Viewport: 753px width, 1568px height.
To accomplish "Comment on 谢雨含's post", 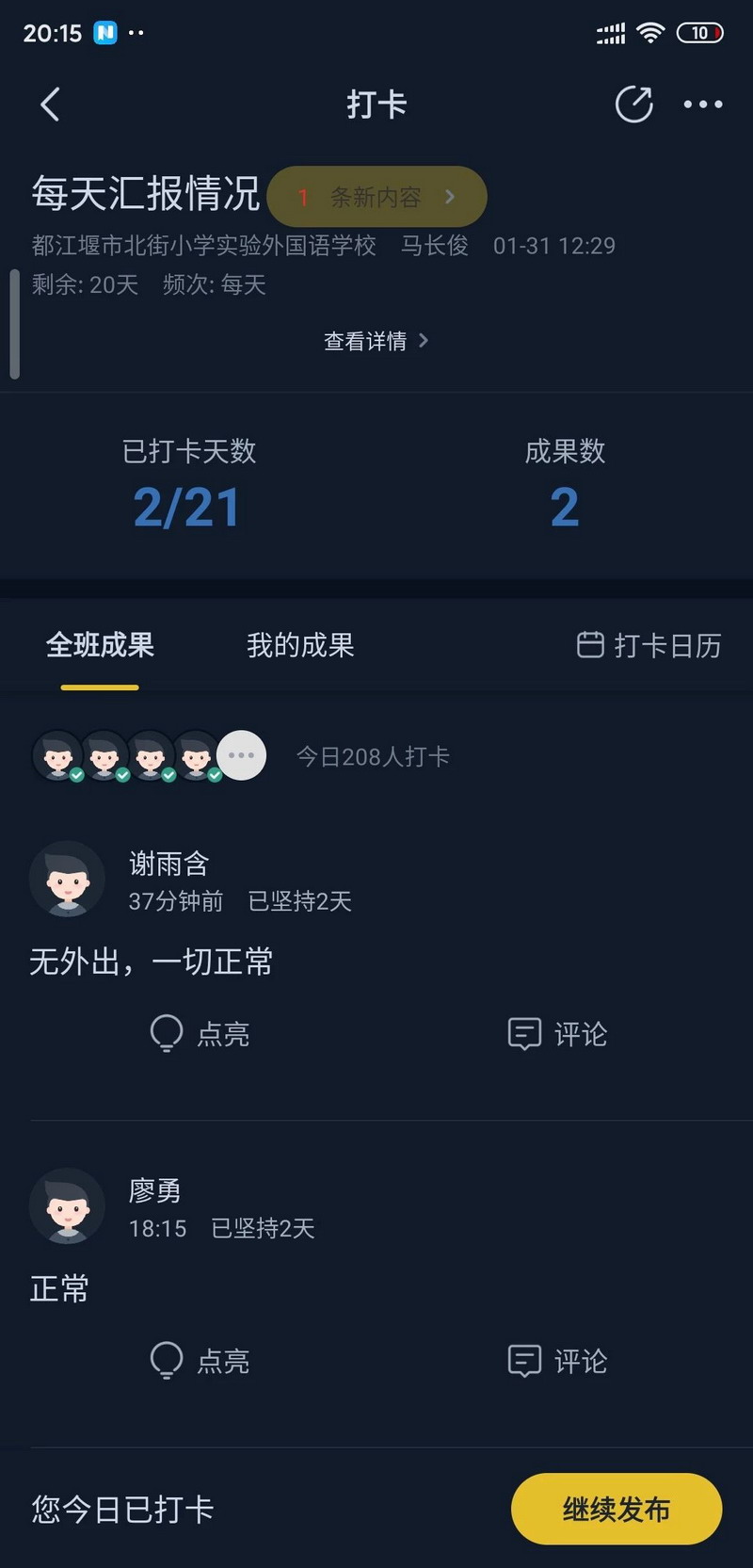I will click(557, 1034).
